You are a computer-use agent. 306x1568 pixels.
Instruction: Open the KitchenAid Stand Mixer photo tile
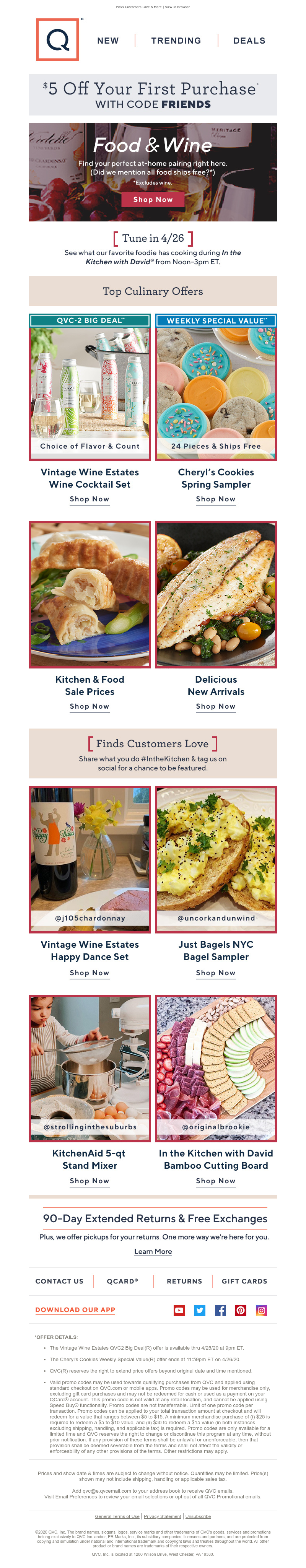(x=90, y=1068)
